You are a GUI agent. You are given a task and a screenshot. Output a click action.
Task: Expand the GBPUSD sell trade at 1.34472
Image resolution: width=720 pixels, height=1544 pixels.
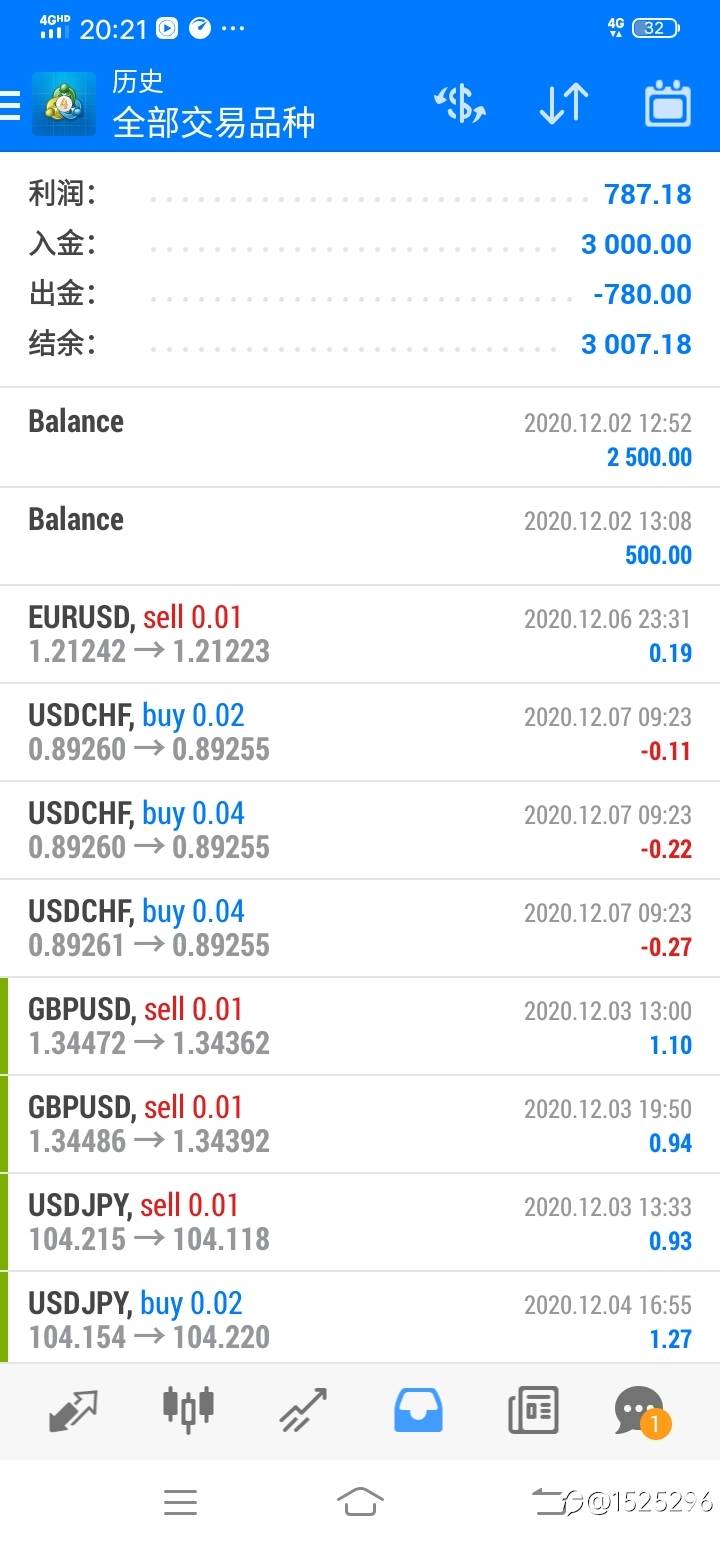coord(360,1026)
